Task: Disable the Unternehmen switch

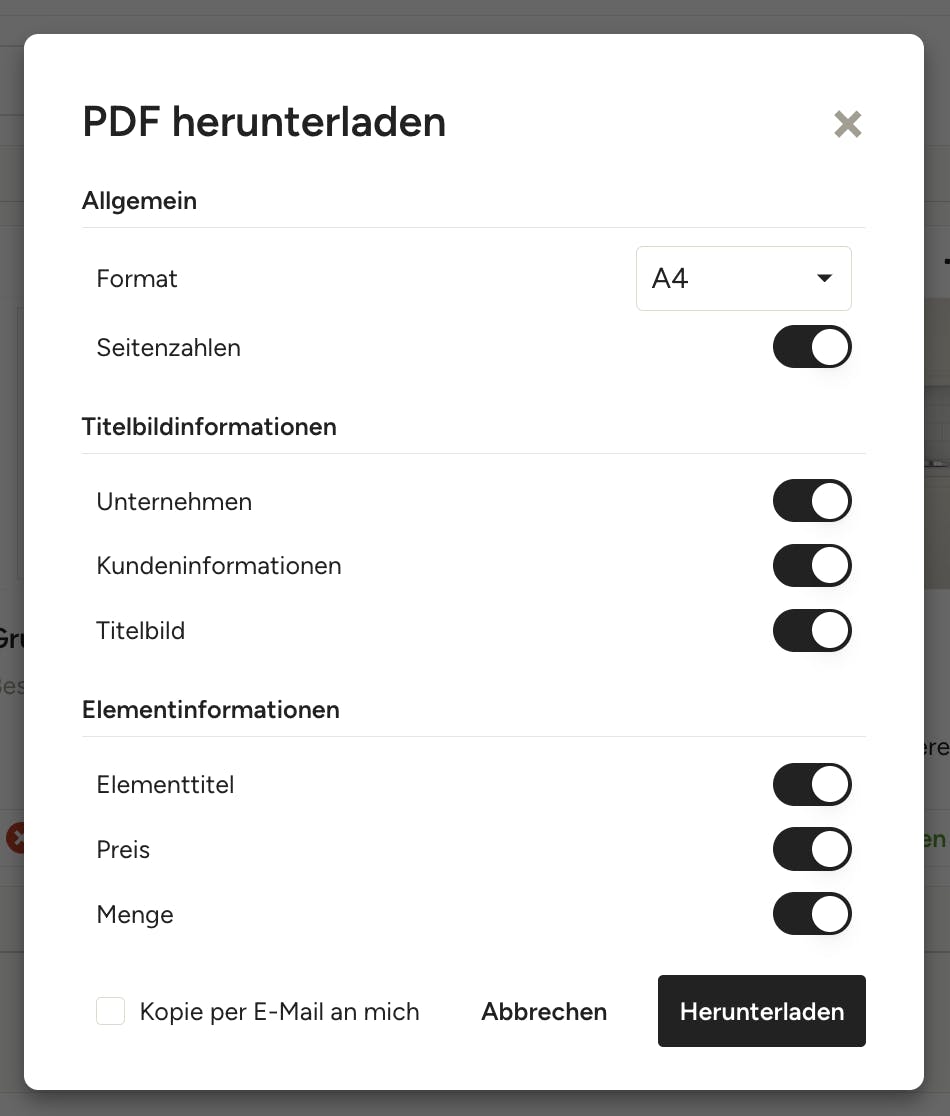Action: click(811, 501)
